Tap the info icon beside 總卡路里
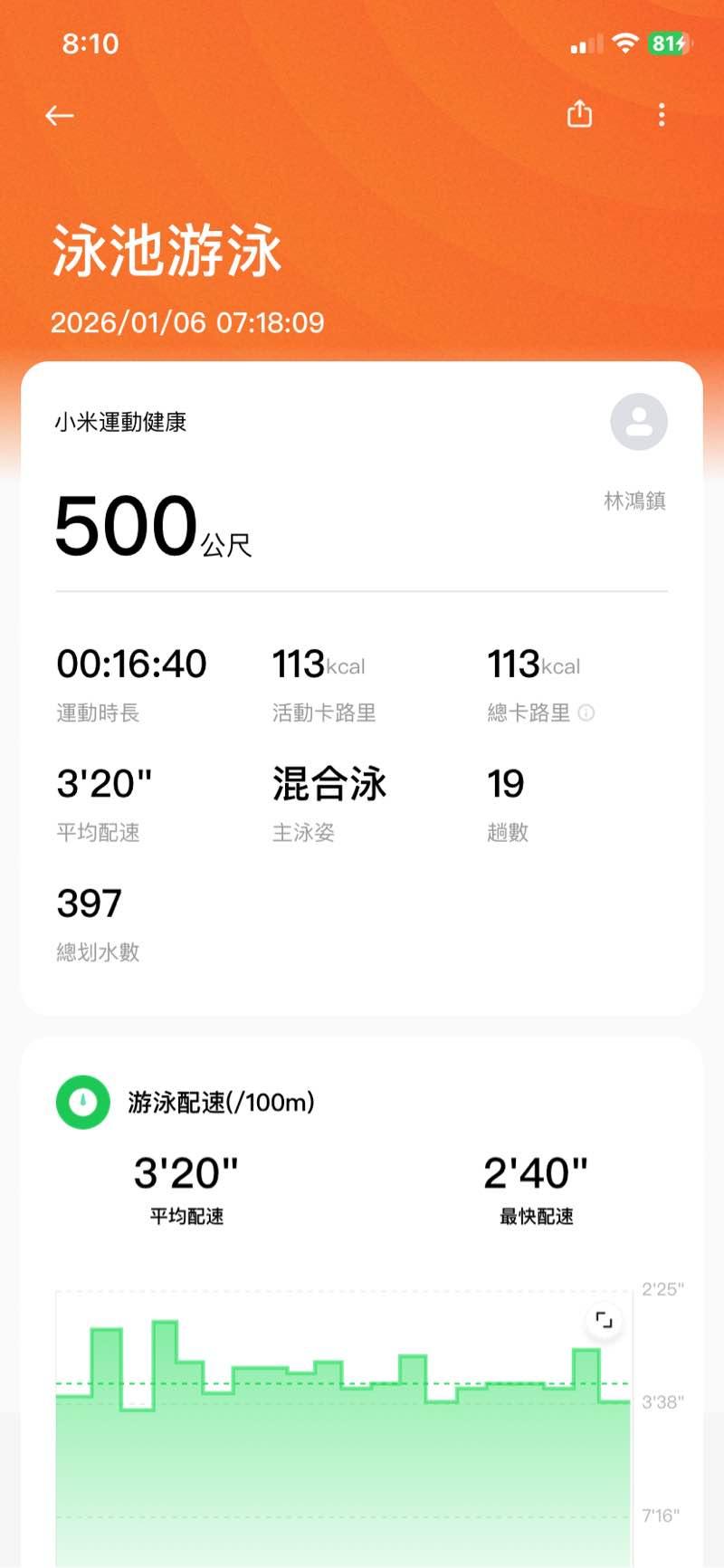Image resolution: width=724 pixels, height=1568 pixels. (x=586, y=713)
